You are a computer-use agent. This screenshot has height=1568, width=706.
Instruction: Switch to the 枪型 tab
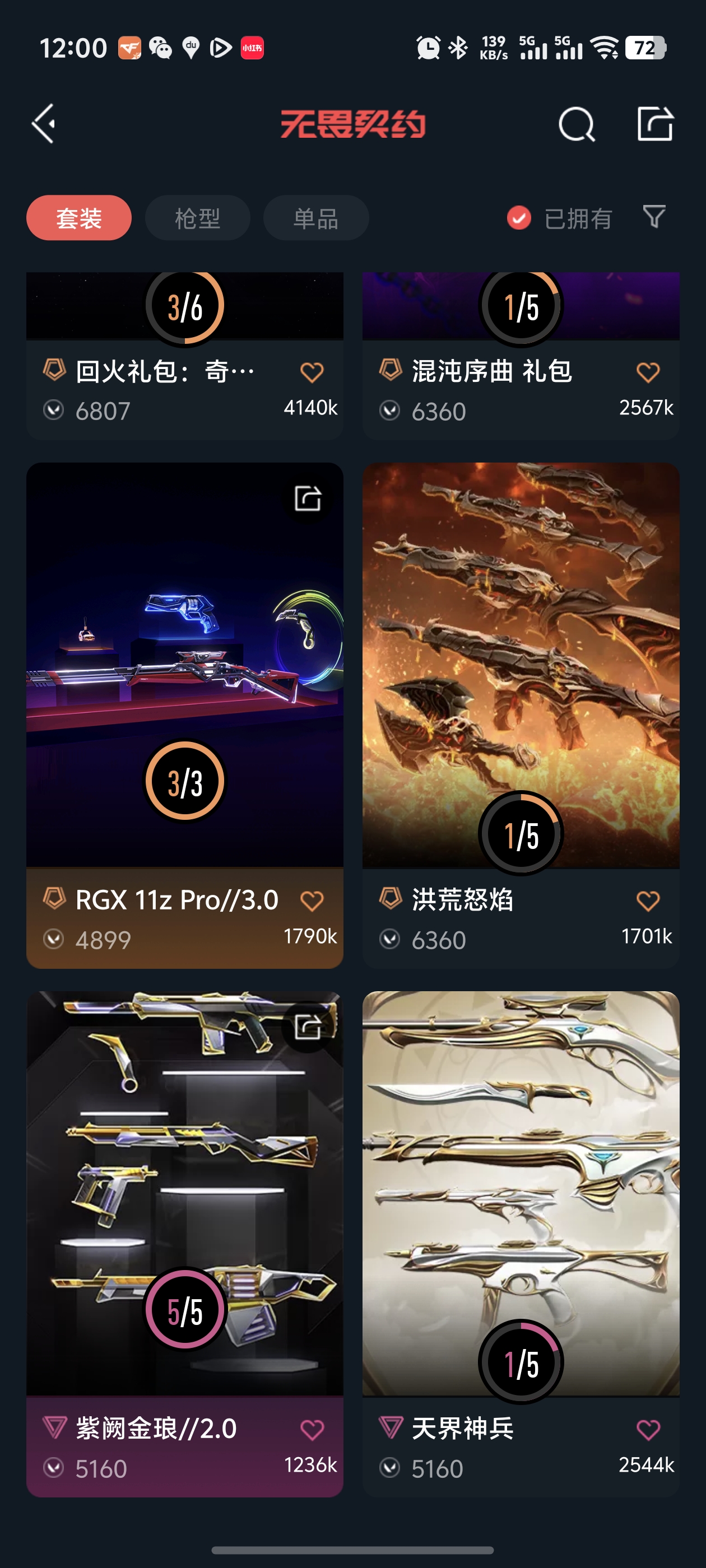point(197,218)
